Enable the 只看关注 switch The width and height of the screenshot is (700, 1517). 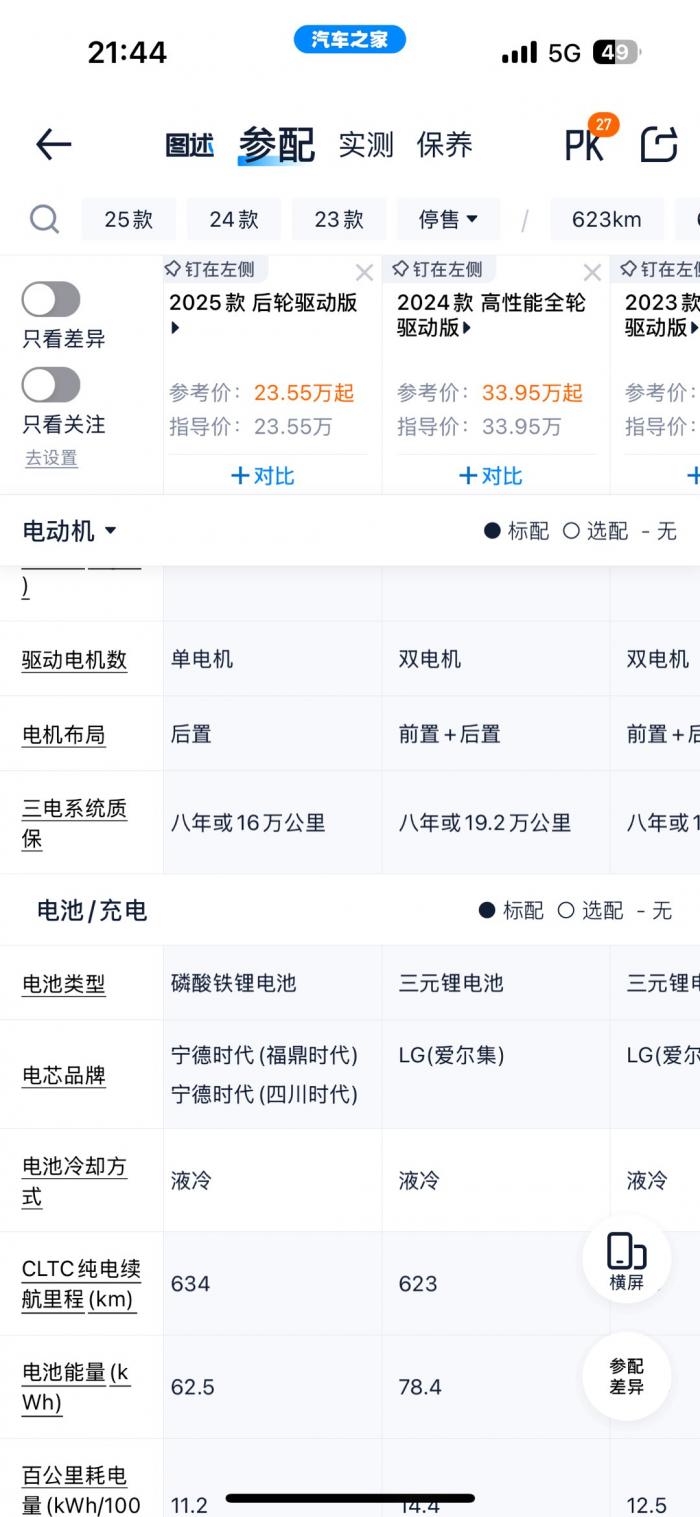point(51,385)
